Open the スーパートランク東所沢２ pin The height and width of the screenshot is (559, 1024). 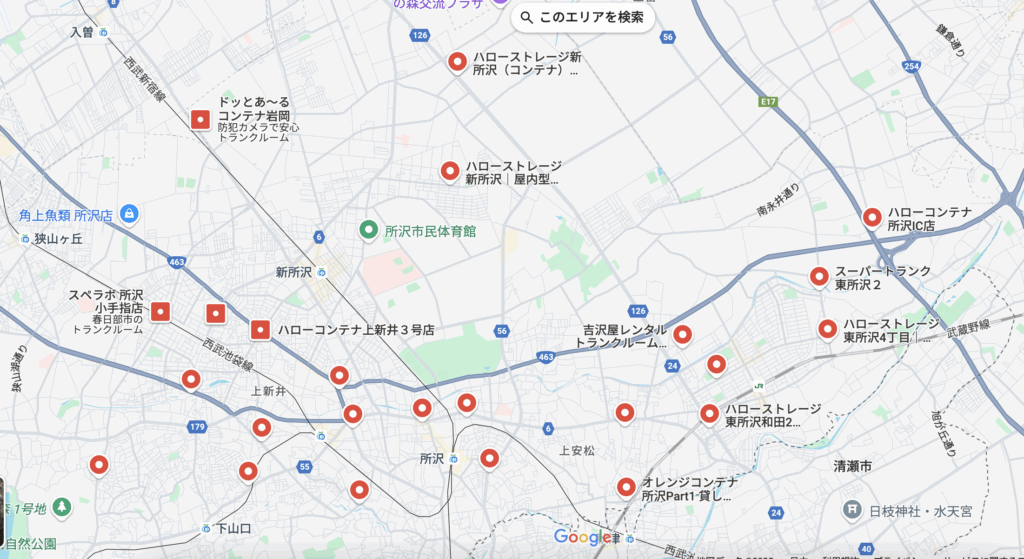(x=819, y=276)
